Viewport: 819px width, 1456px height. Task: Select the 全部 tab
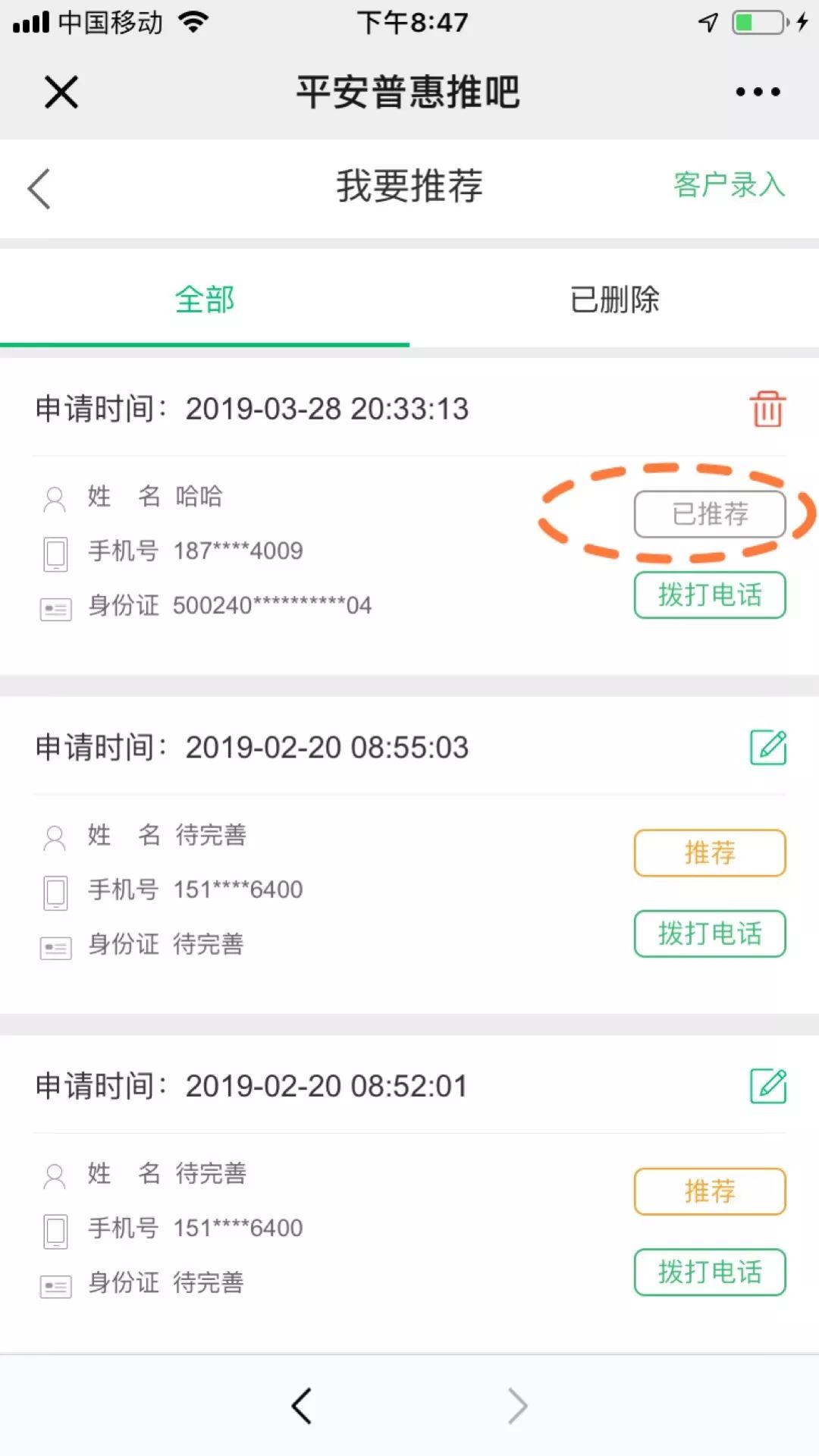203,300
